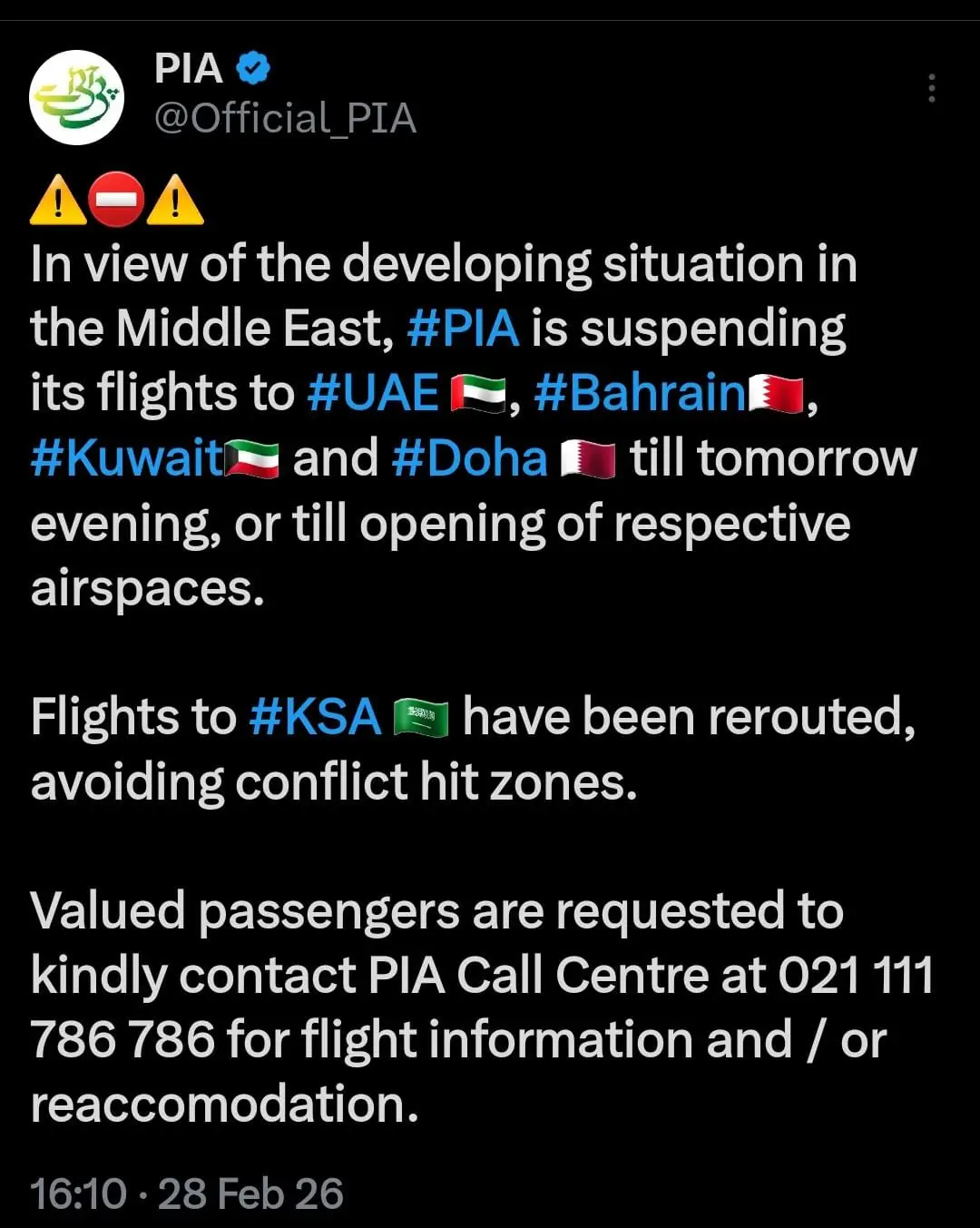
Task: Open the #KSA hashtag
Action: [314, 717]
